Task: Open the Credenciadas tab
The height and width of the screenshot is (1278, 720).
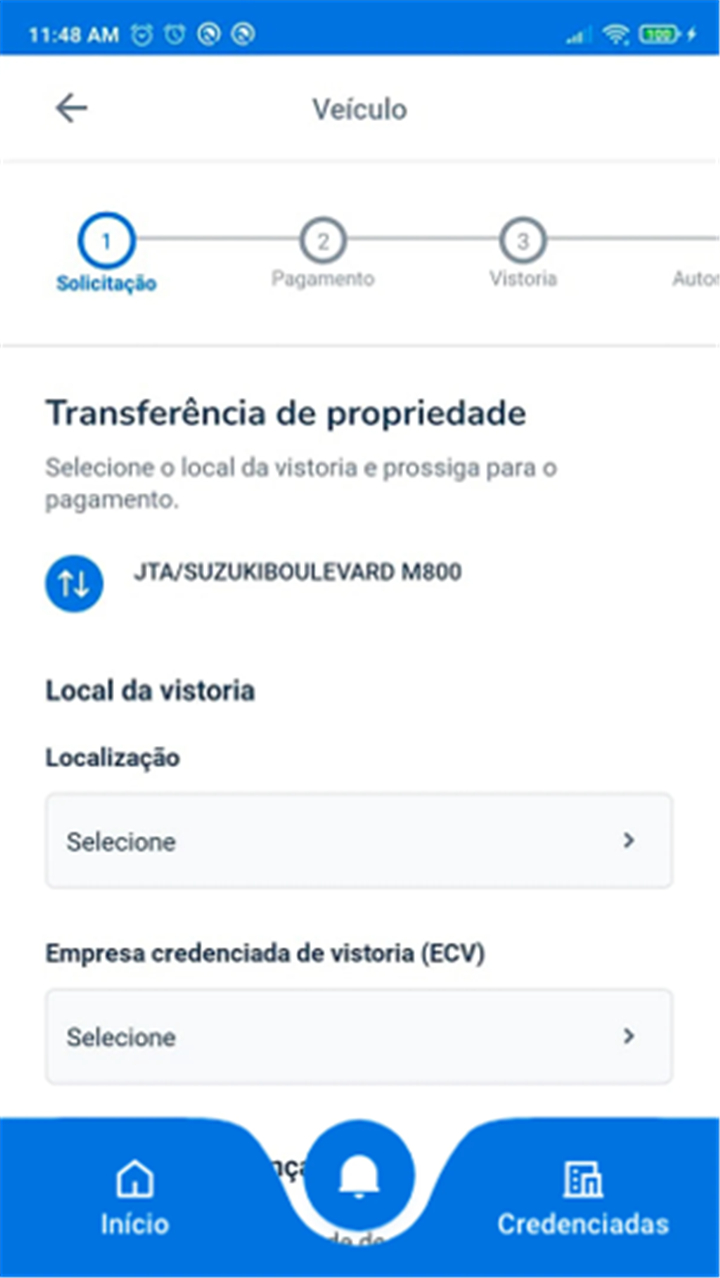Action: [583, 1199]
